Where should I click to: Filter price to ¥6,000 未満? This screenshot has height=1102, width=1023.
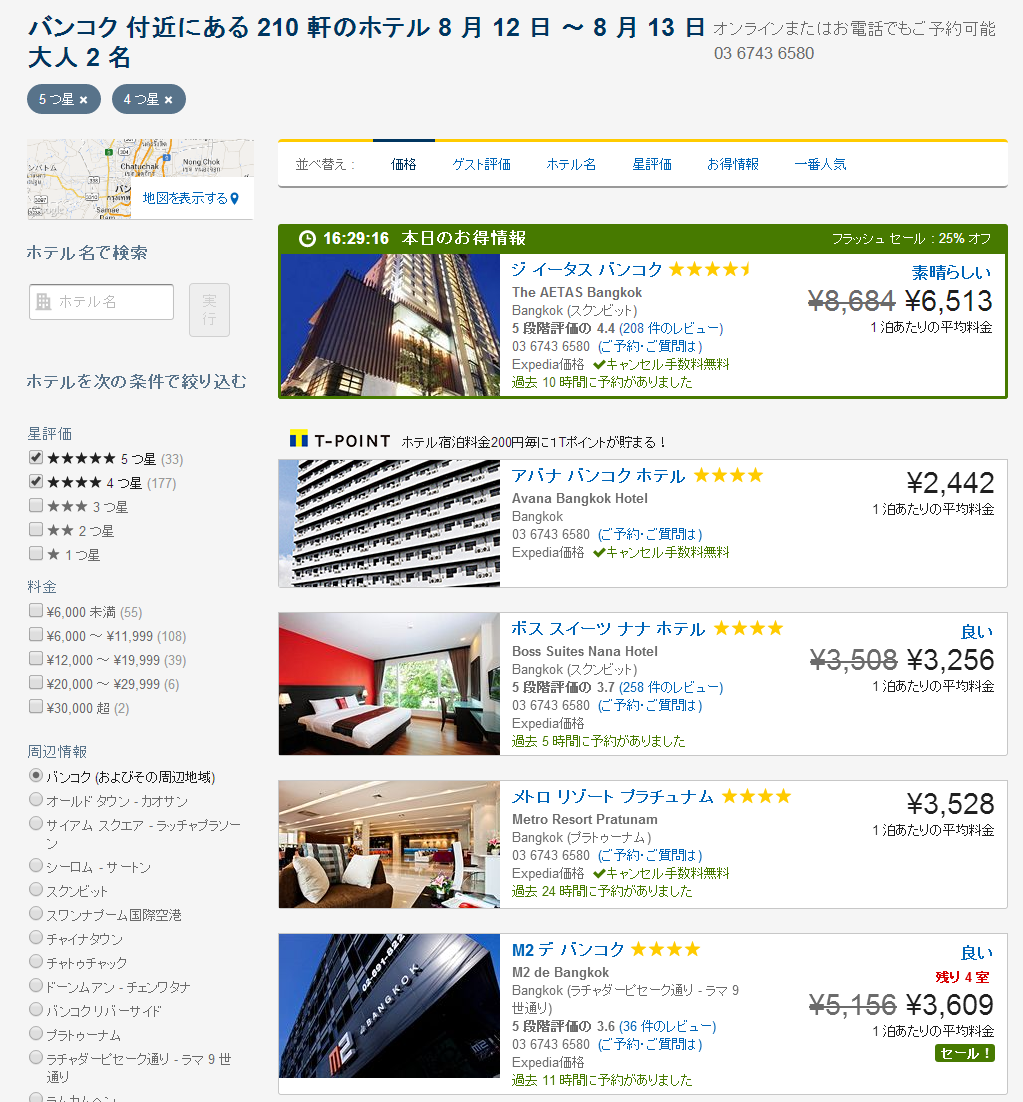coord(36,611)
